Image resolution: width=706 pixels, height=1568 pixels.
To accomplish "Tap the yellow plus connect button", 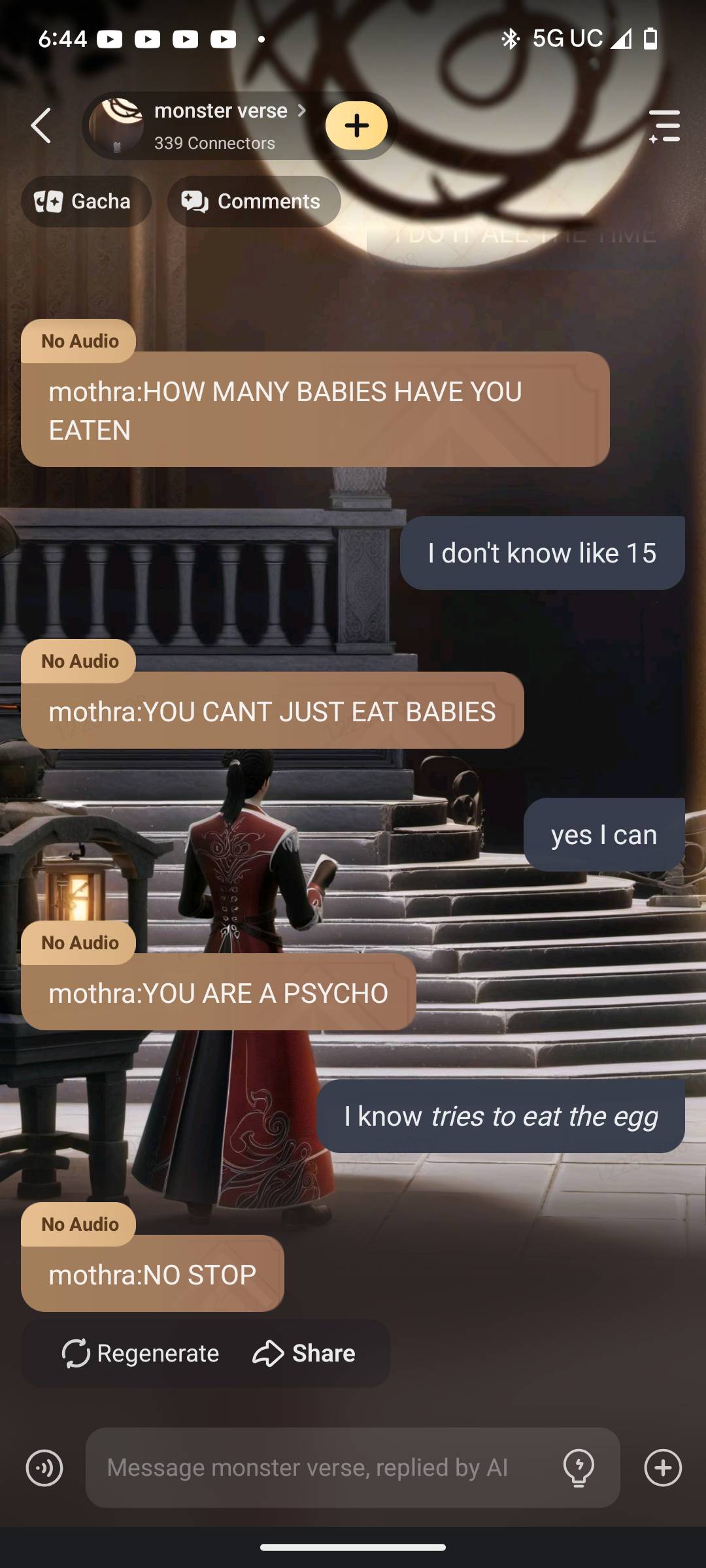I will [356, 125].
